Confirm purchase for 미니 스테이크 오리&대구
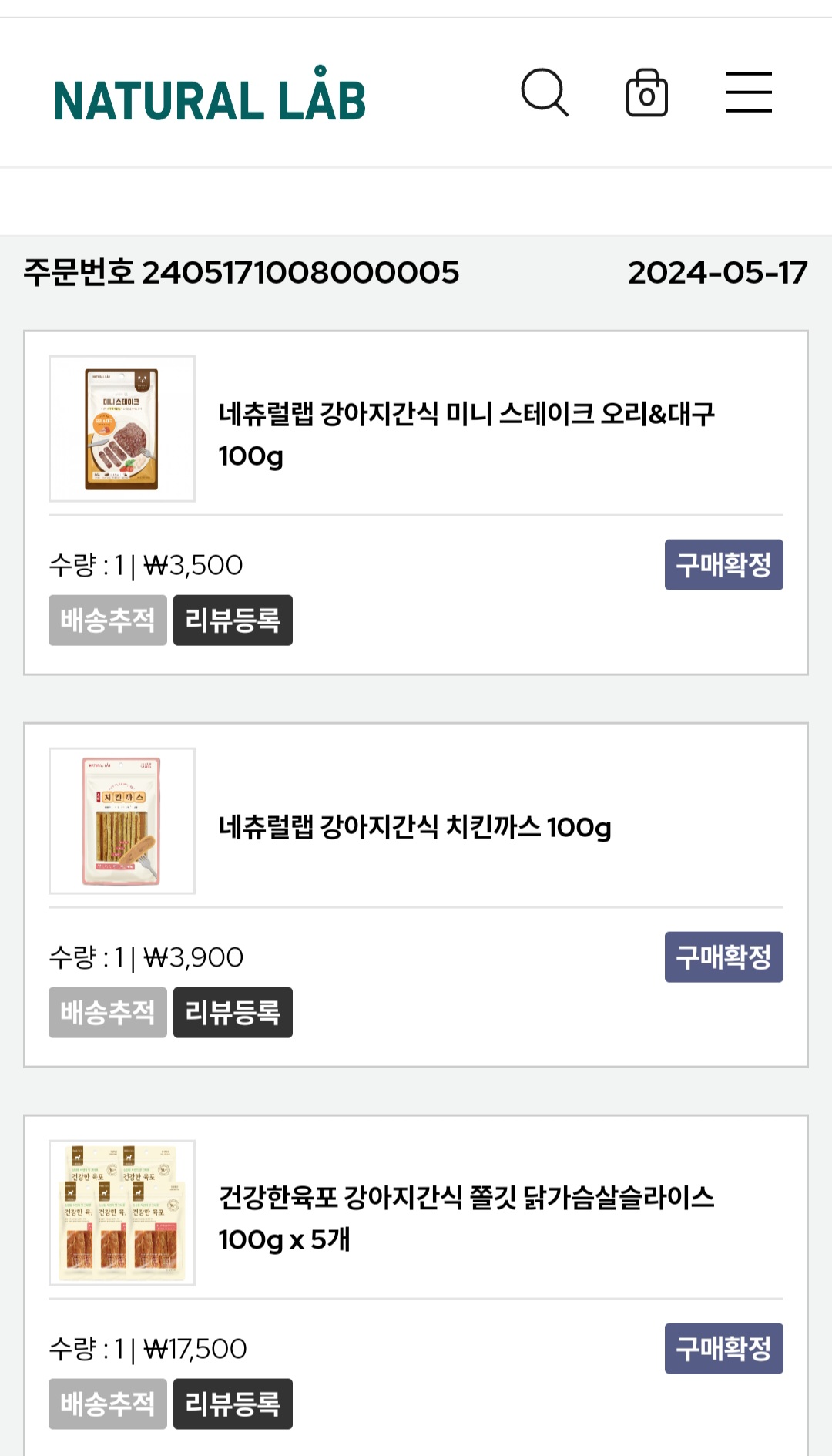This screenshot has width=832, height=1456. [723, 565]
